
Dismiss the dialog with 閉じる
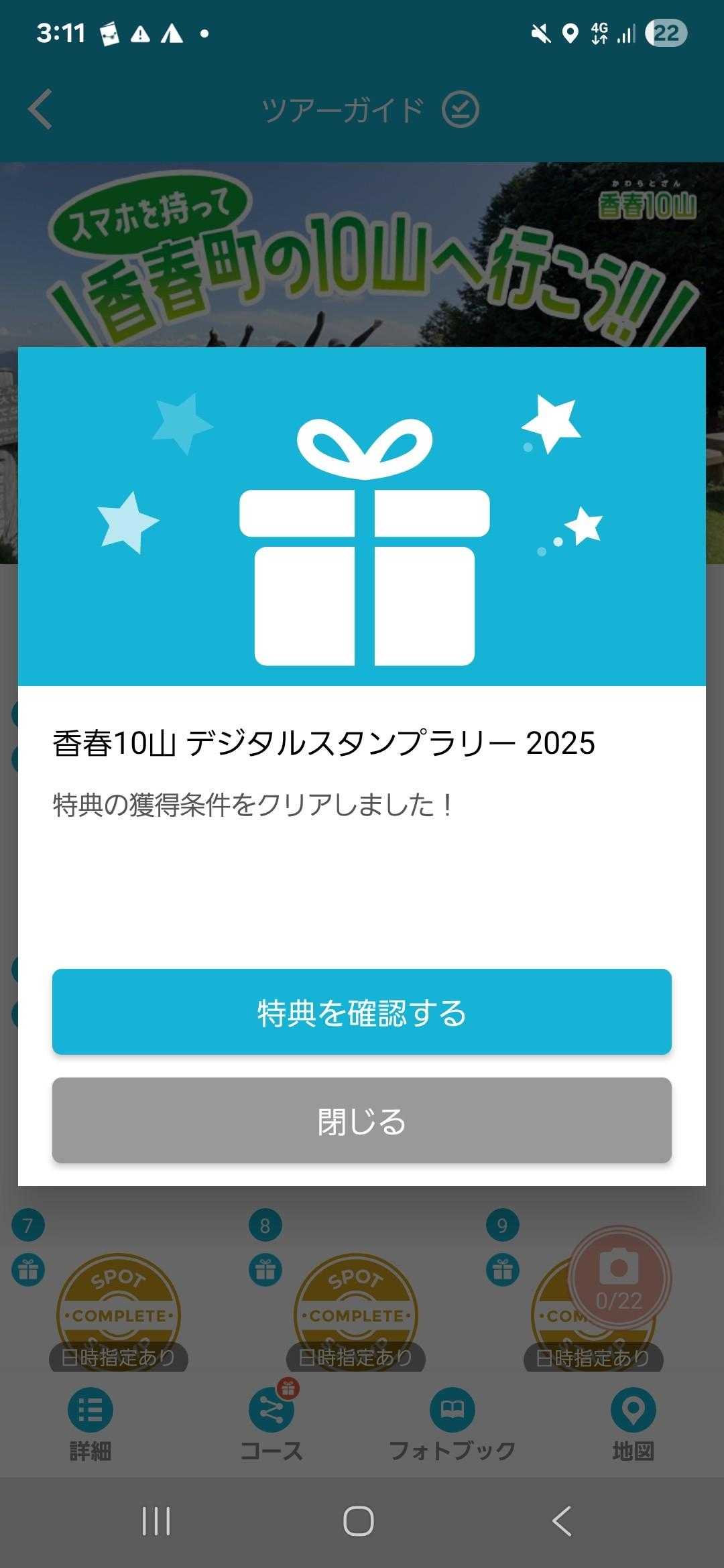click(x=362, y=1120)
